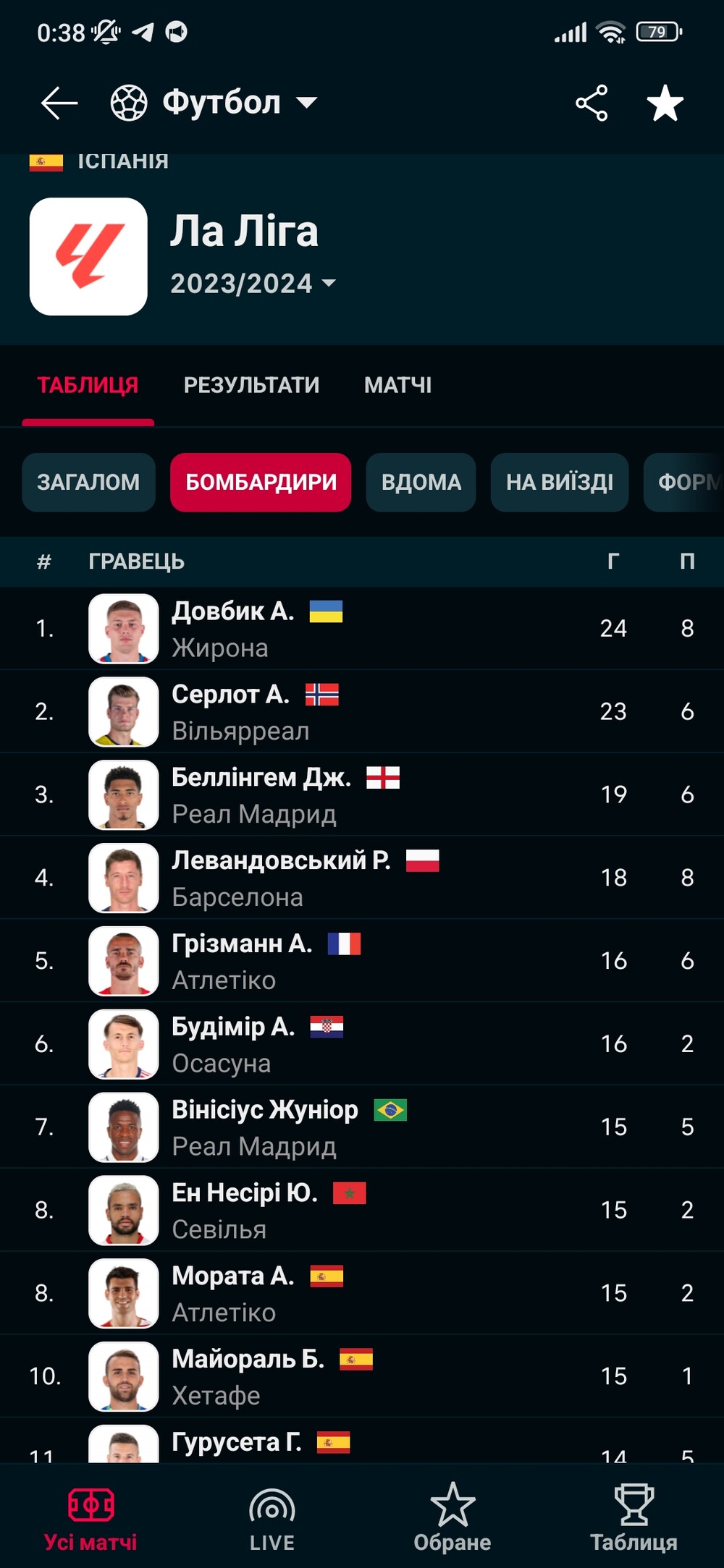Viewport: 724px width, 1568px height.
Task: Open the Футбол sport selector dropdown
Action: 215,103
